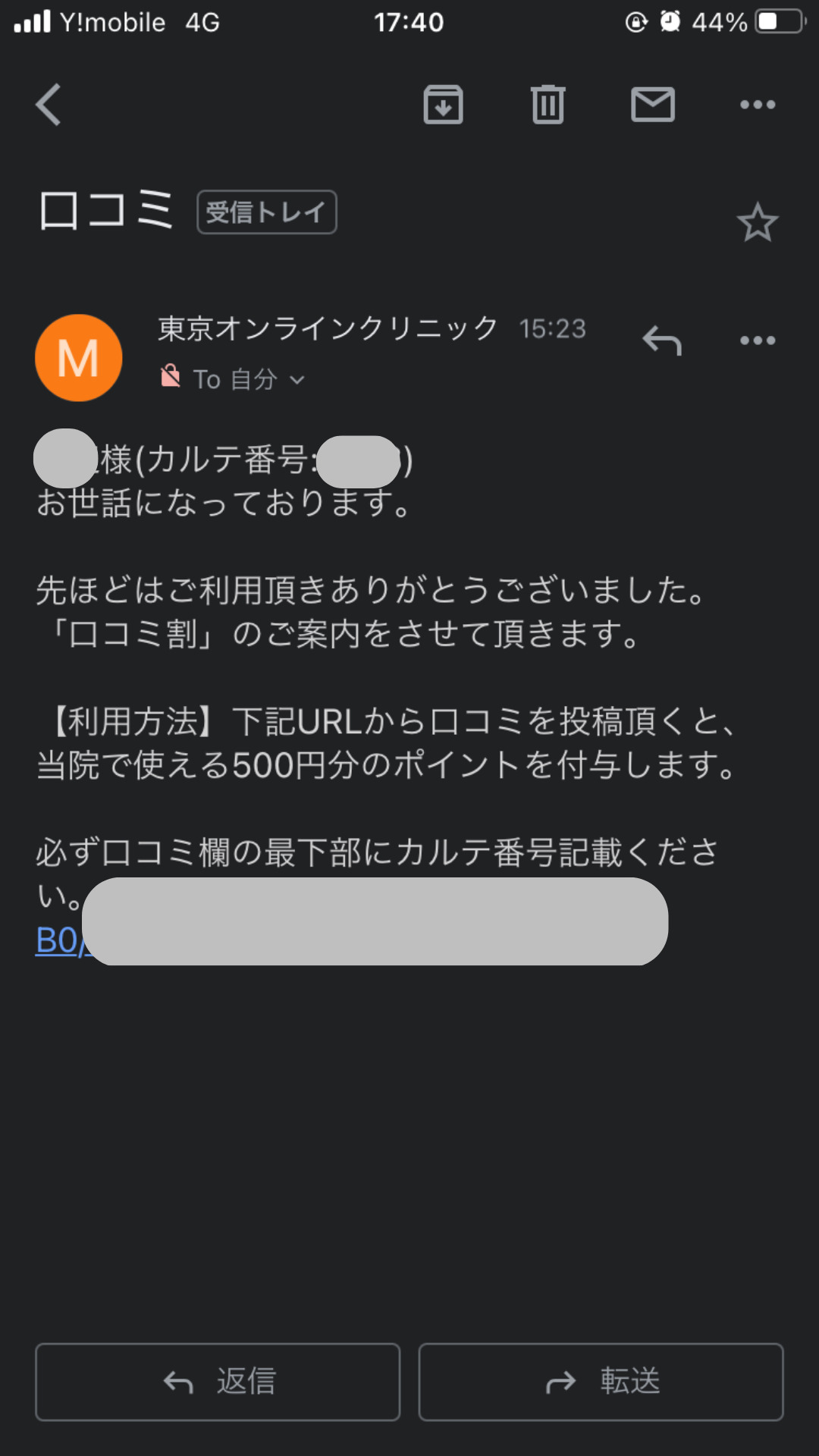Star the 口コミ email
This screenshot has height=1456, width=819.
(757, 222)
